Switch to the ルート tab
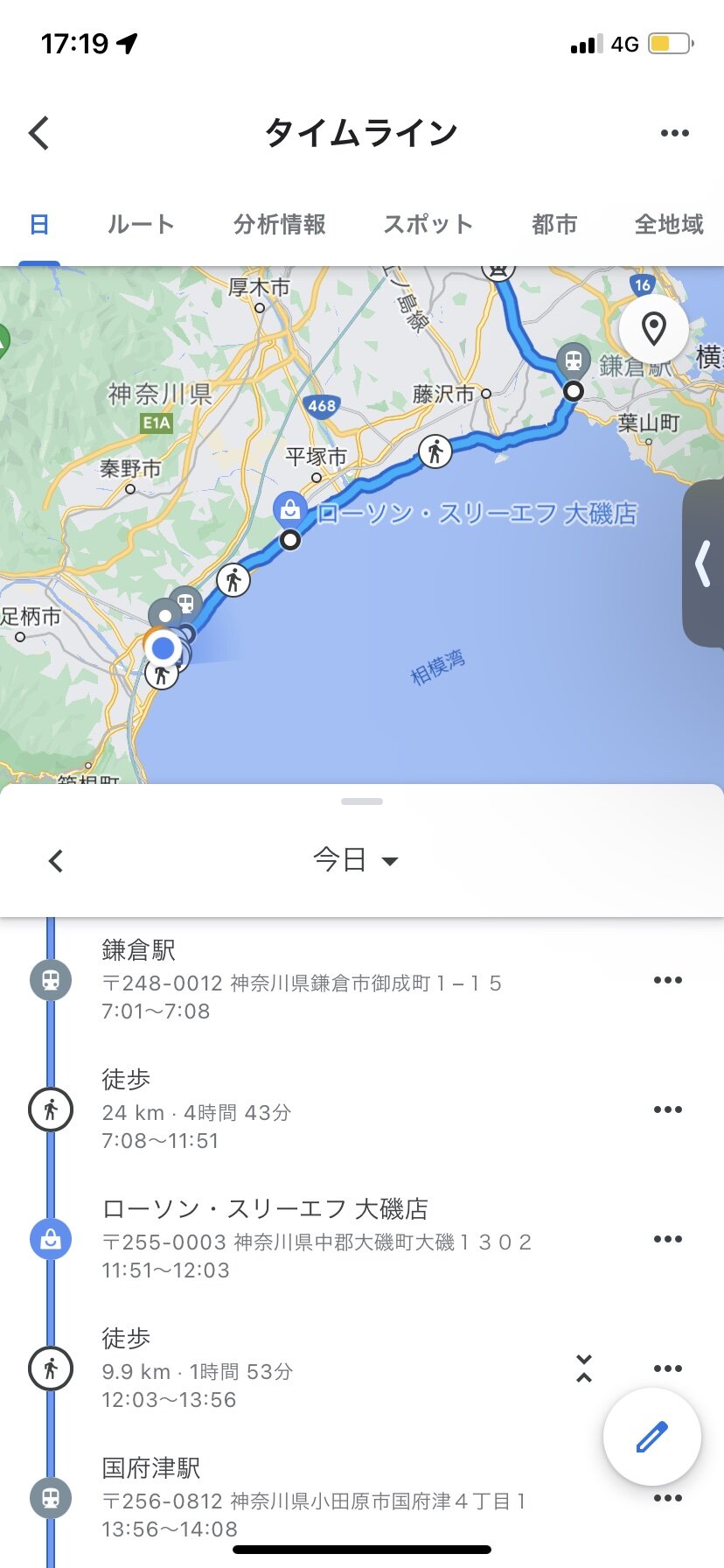 pos(141,225)
